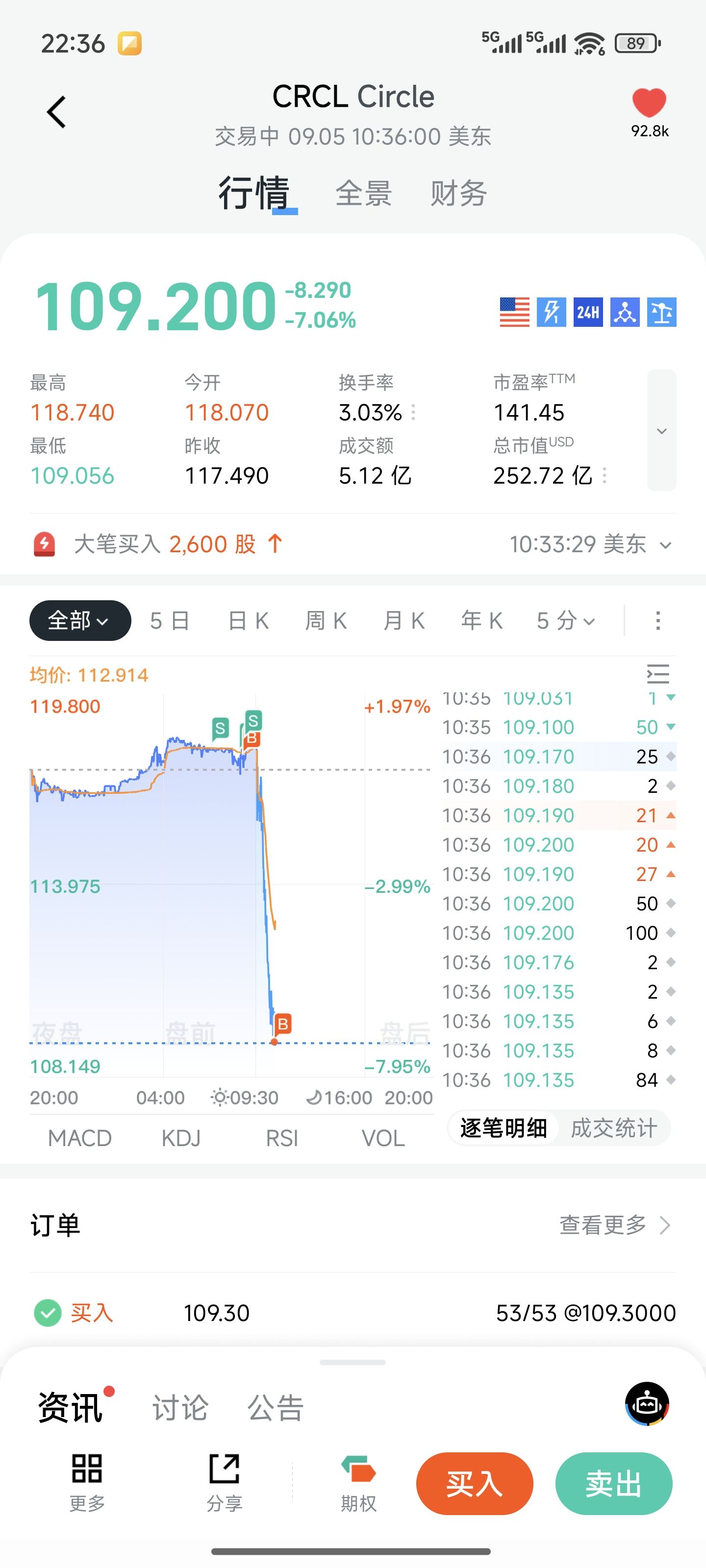Open the 财务 tab
Image resolution: width=706 pixels, height=1568 pixels.
(458, 194)
